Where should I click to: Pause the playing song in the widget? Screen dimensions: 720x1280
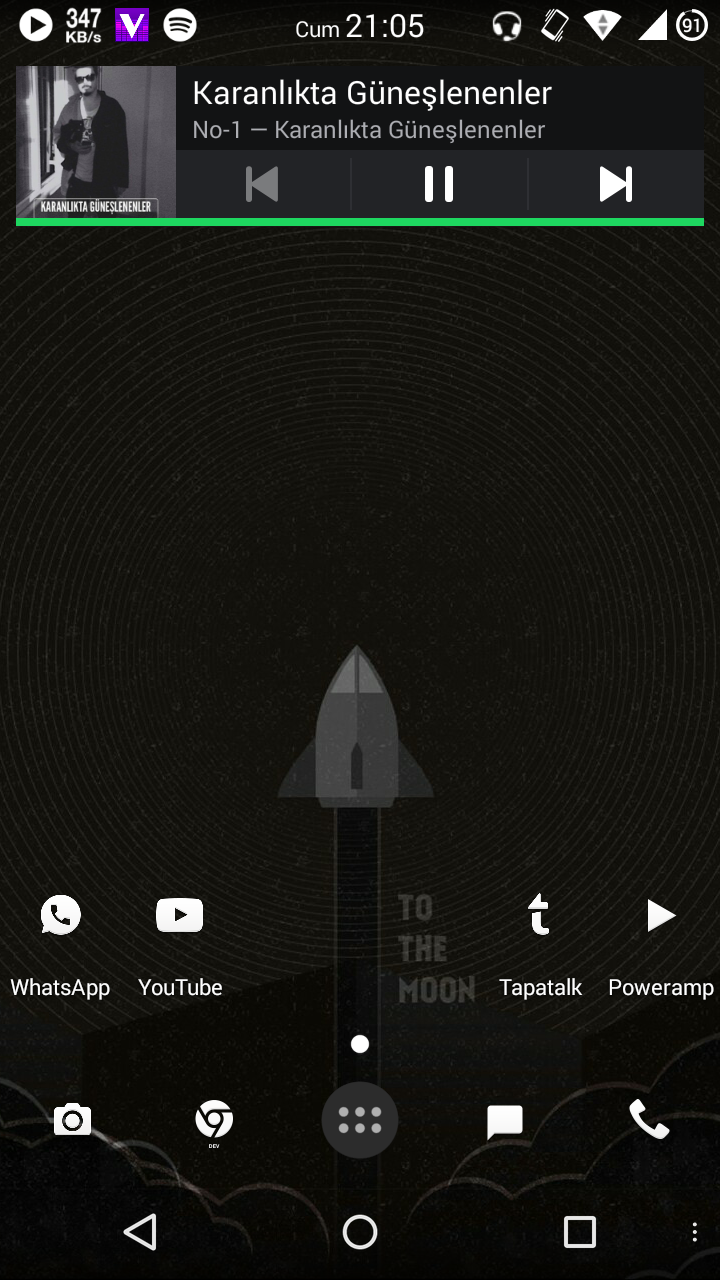[x=439, y=184]
